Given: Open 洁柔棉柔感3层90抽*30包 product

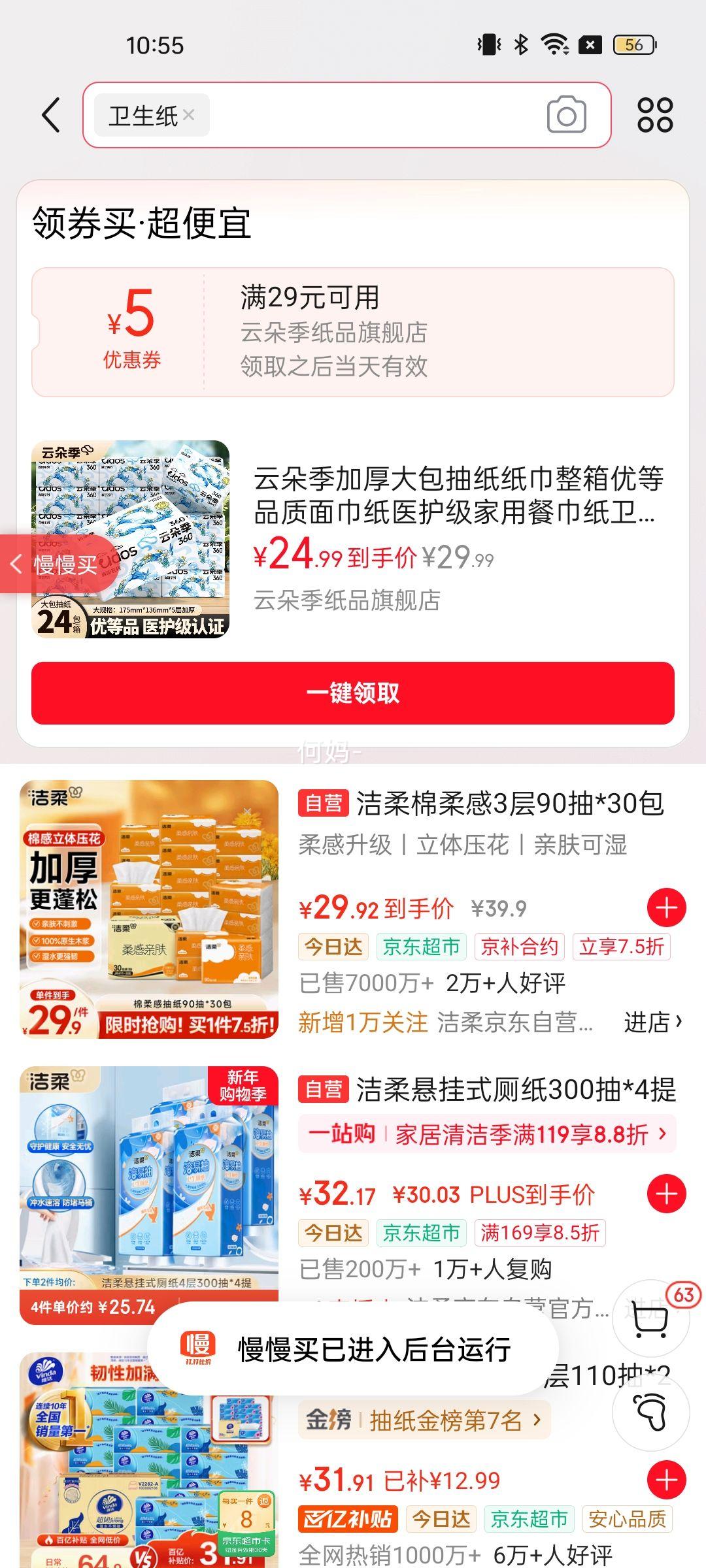Looking at the screenshot, I should (510, 804).
